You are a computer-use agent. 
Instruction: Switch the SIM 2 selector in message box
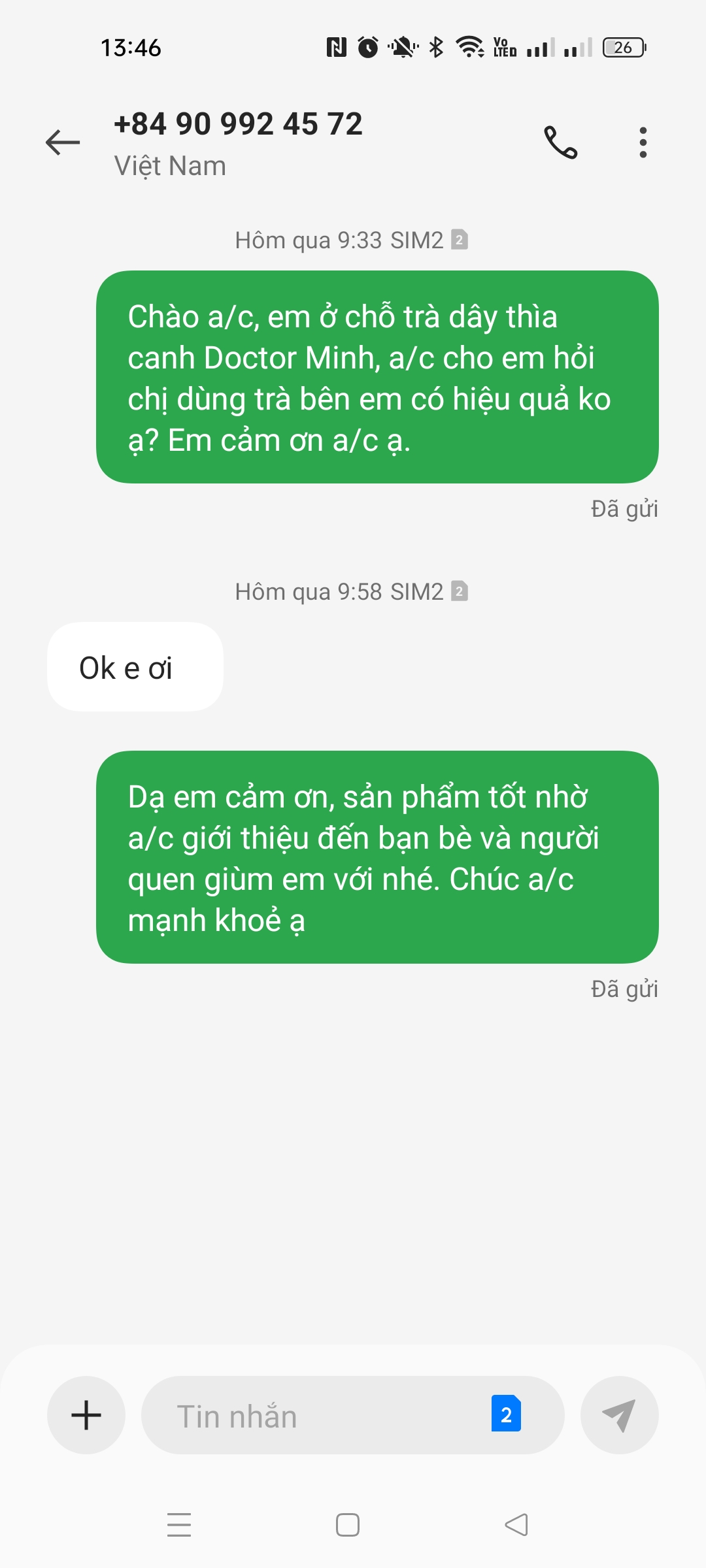click(x=506, y=1414)
